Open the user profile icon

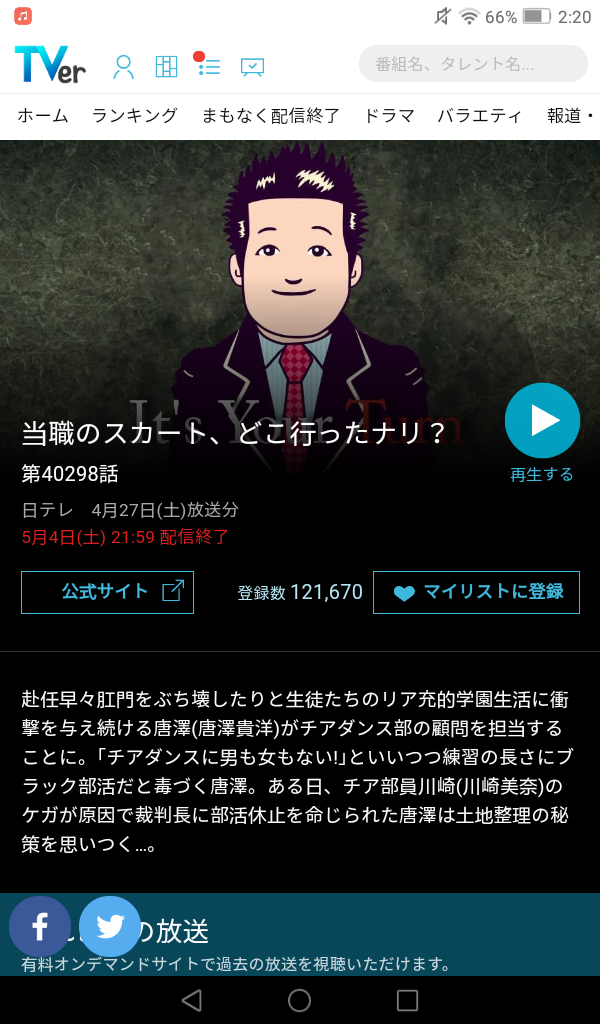tap(124, 66)
